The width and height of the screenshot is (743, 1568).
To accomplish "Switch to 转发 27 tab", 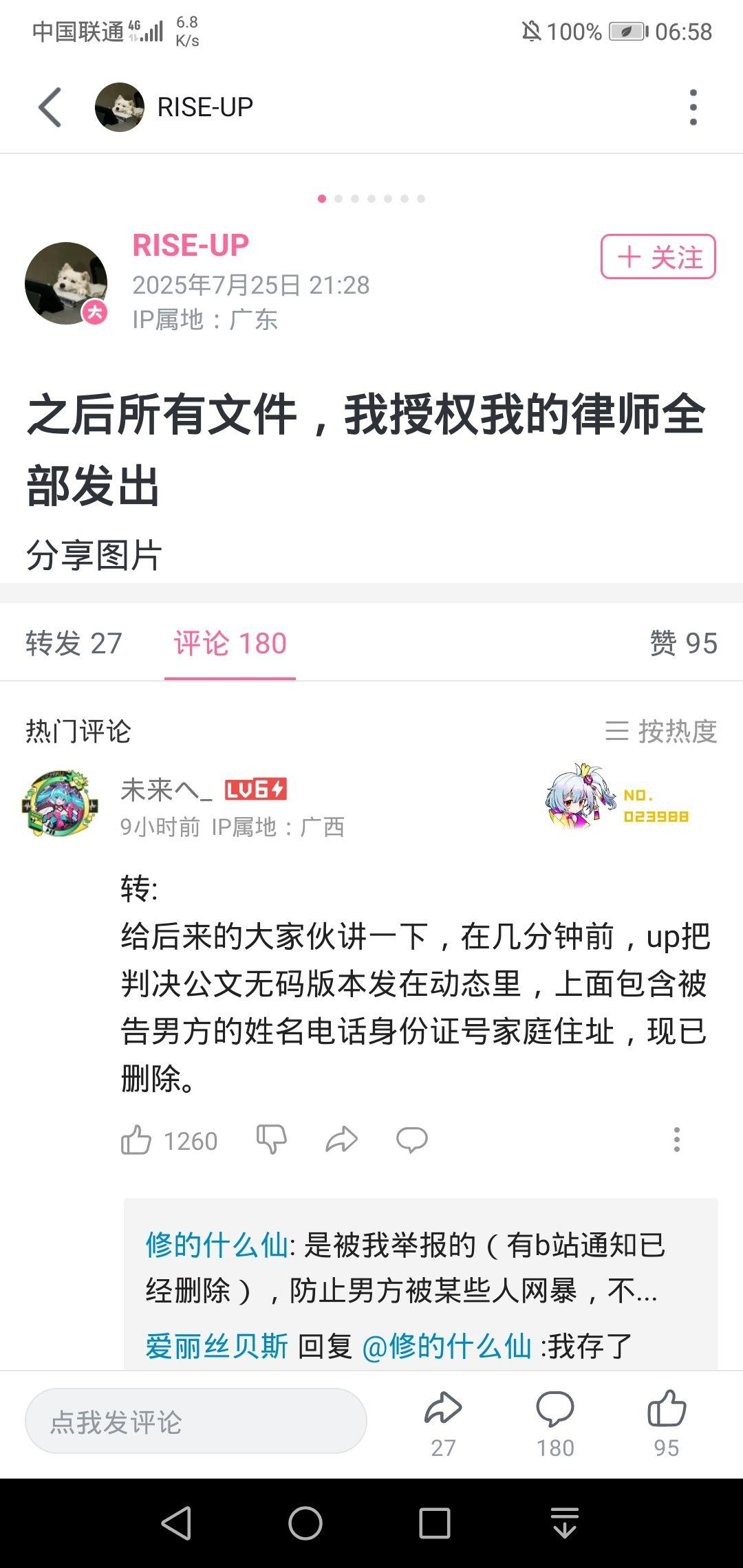I will tap(74, 644).
